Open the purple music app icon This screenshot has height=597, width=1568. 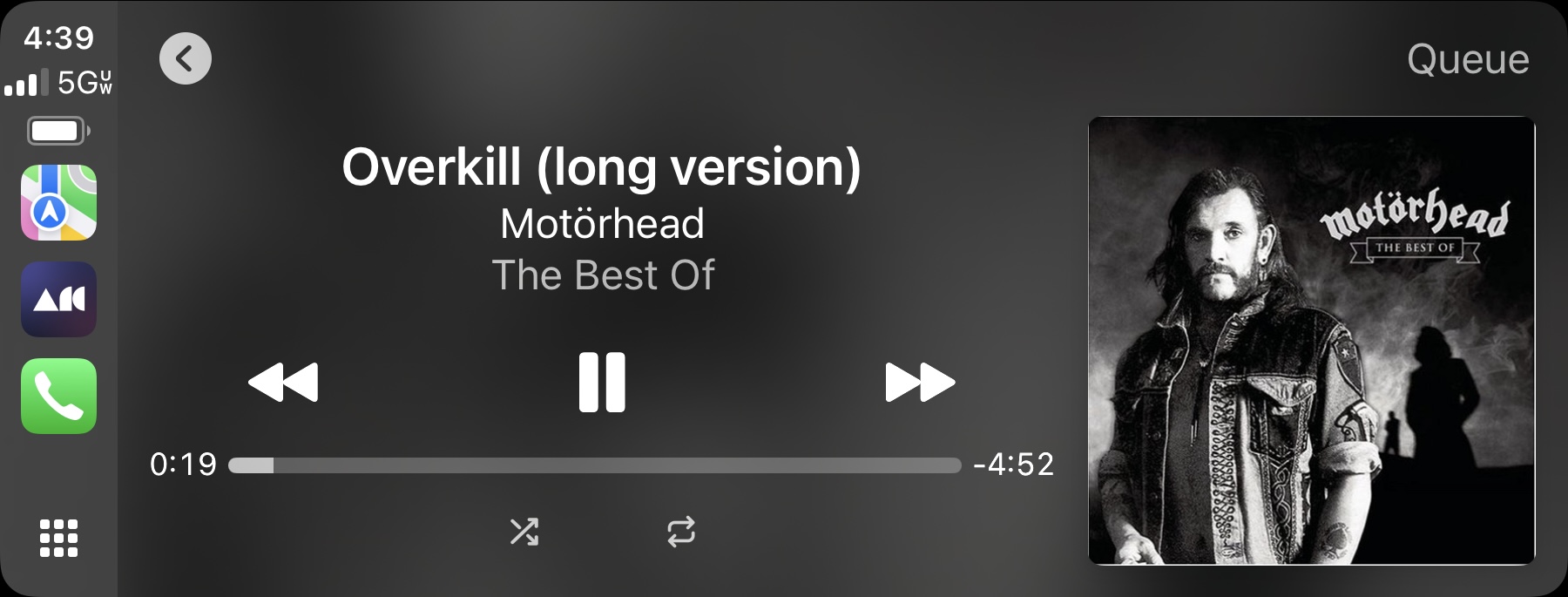pos(58,299)
